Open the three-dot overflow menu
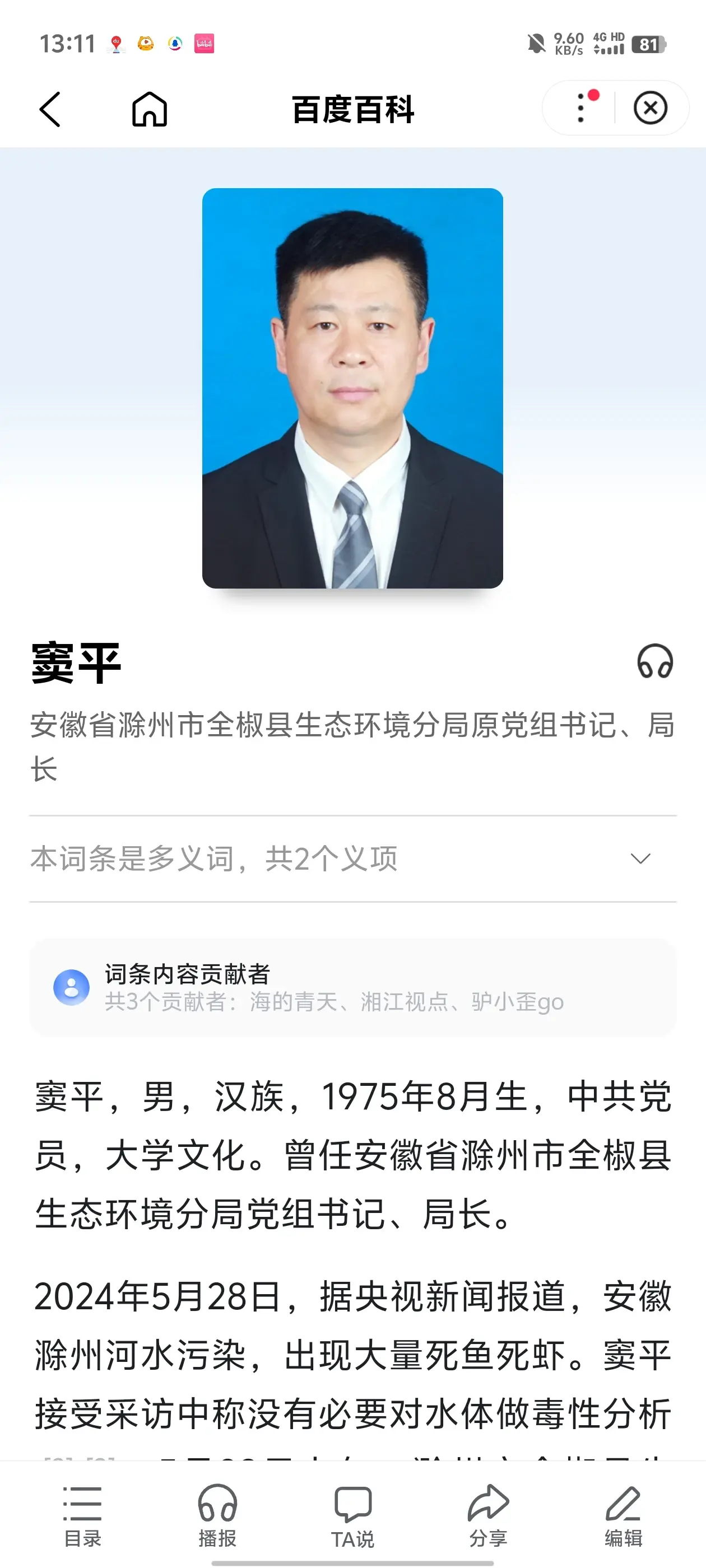The height and width of the screenshot is (1568, 706). [x=581, y=108]
